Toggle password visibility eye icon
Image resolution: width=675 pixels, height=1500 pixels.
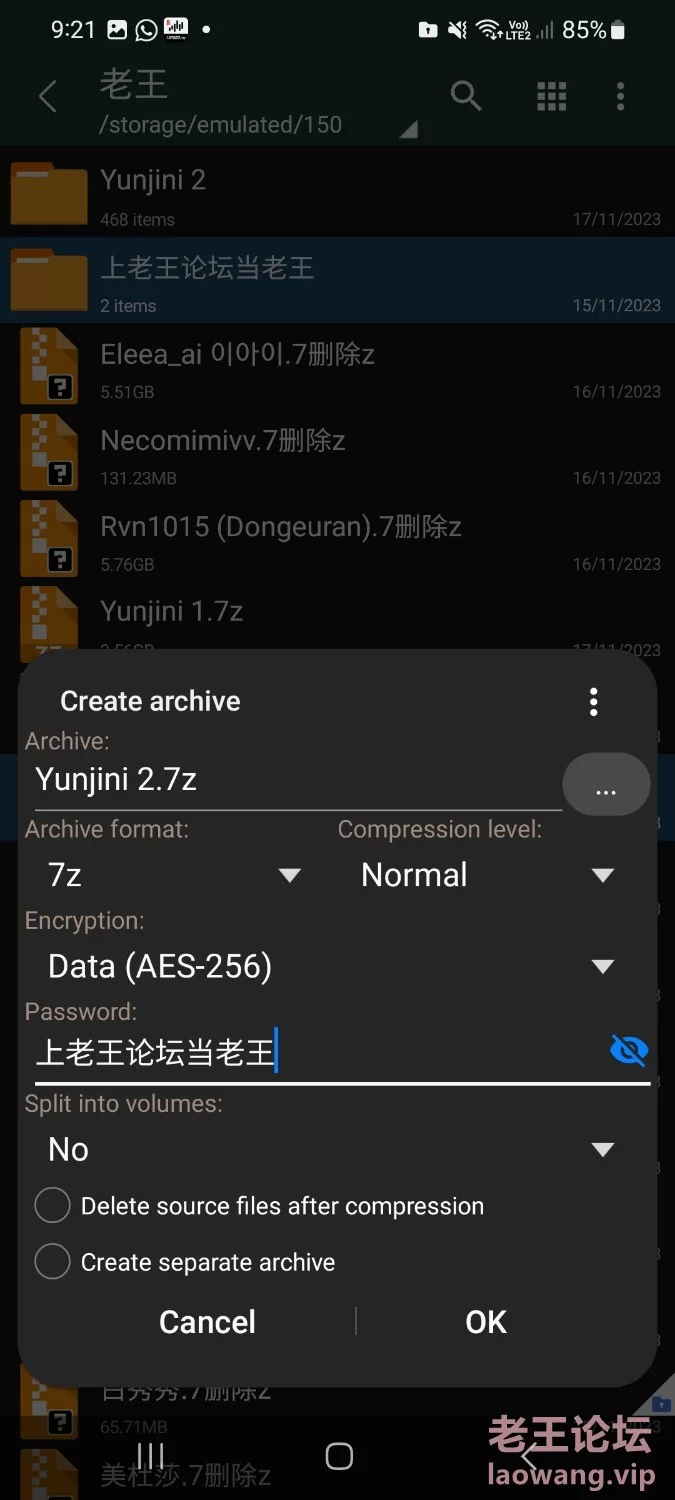(628, 1050)
